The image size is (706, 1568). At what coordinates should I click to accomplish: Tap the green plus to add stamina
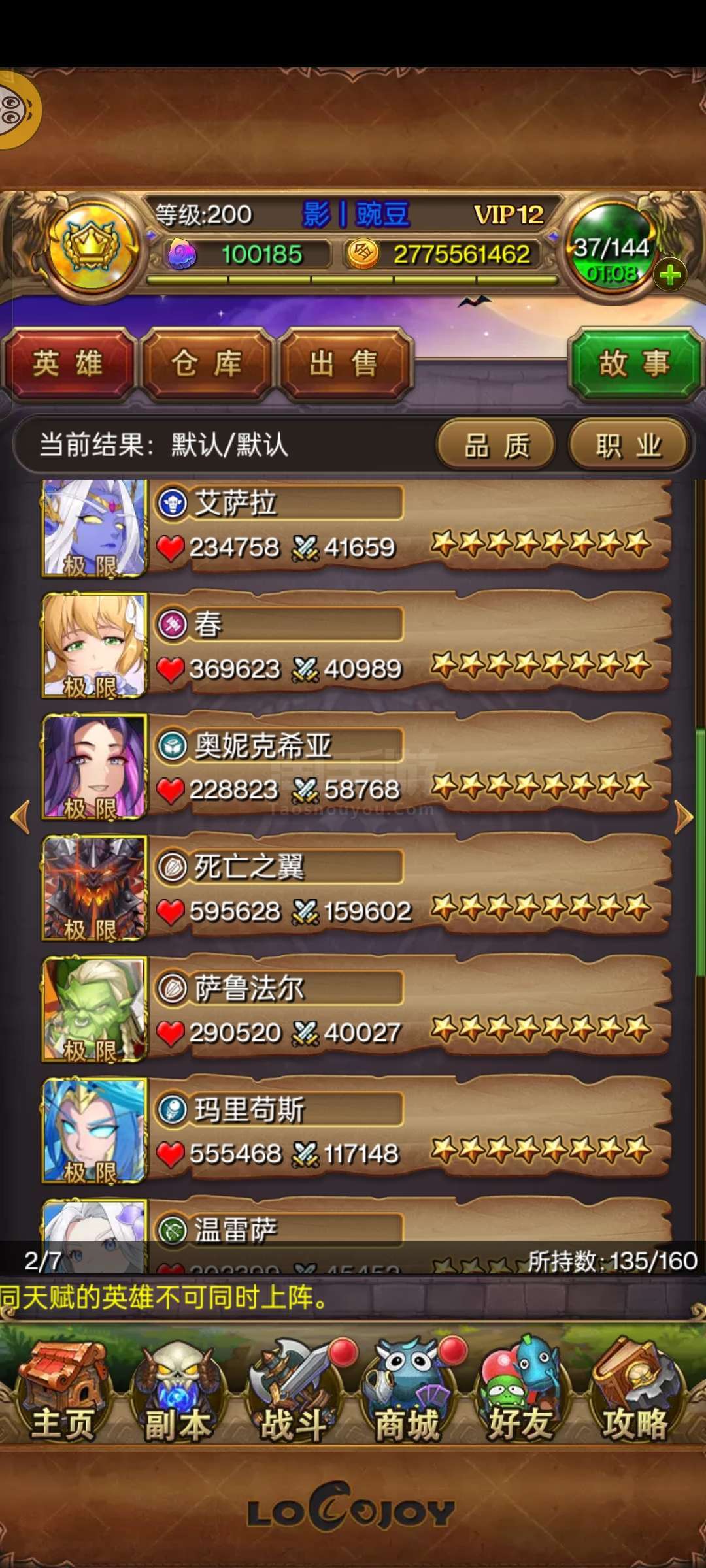[670, 275]
